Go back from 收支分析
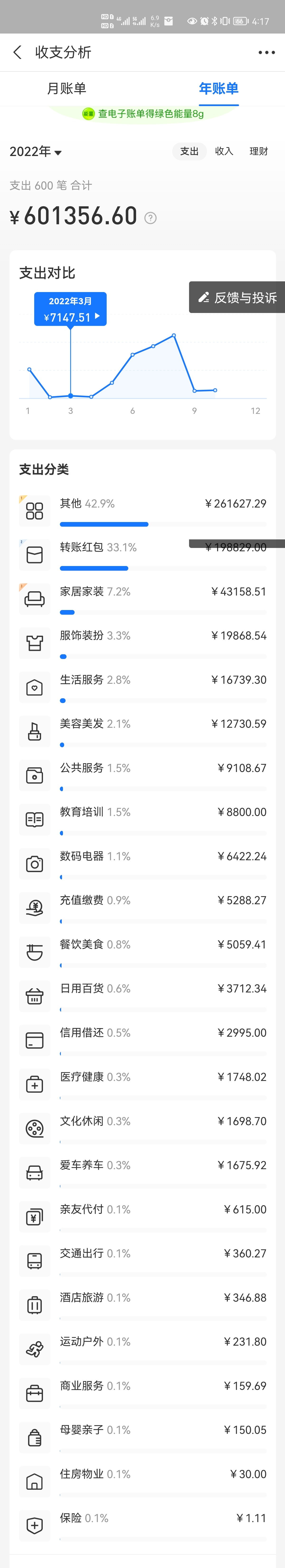This screenshot has width=285, height=1568. pos(17,52)
